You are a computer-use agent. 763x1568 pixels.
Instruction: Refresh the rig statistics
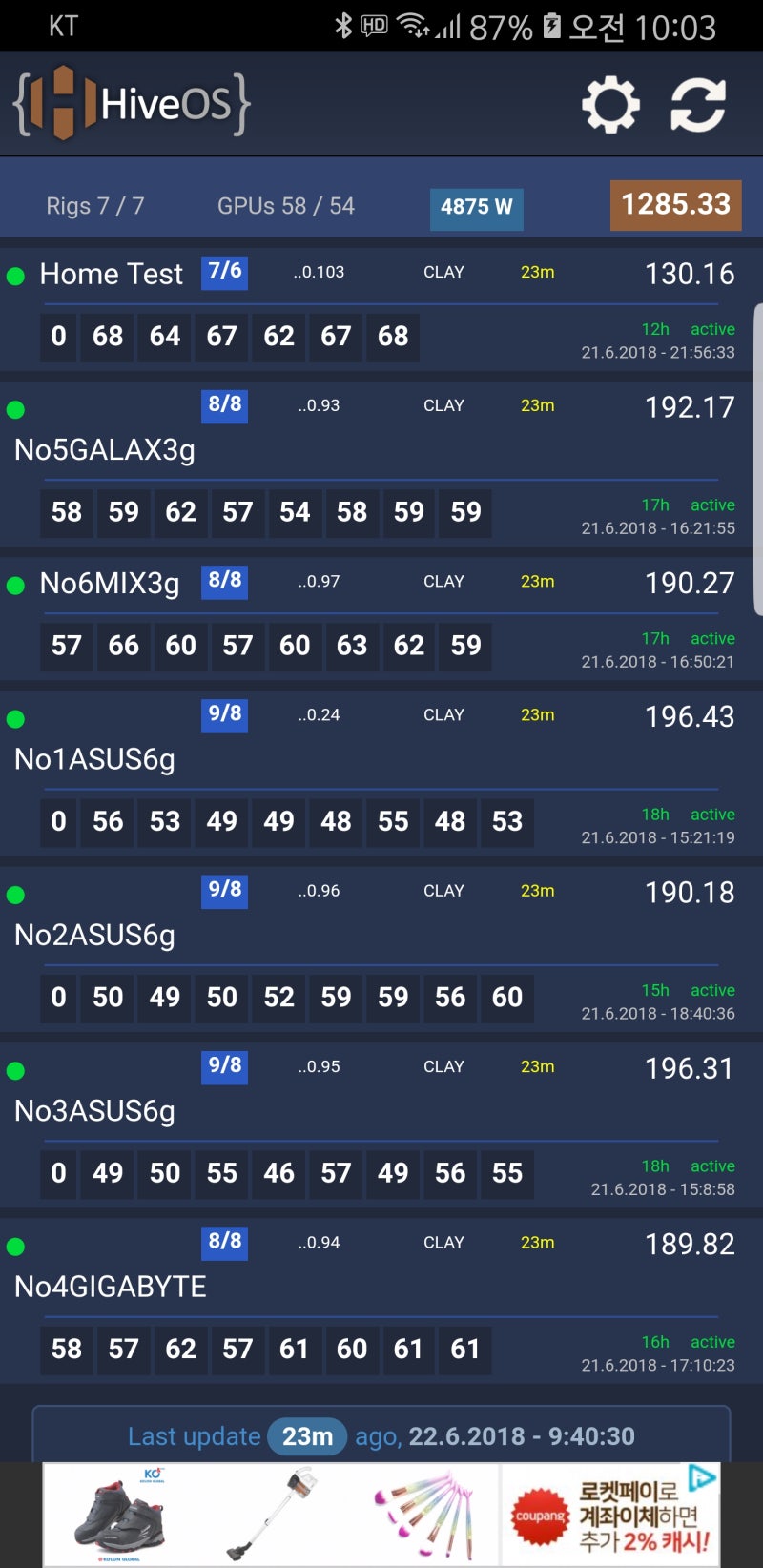click(x=698, y=105)
